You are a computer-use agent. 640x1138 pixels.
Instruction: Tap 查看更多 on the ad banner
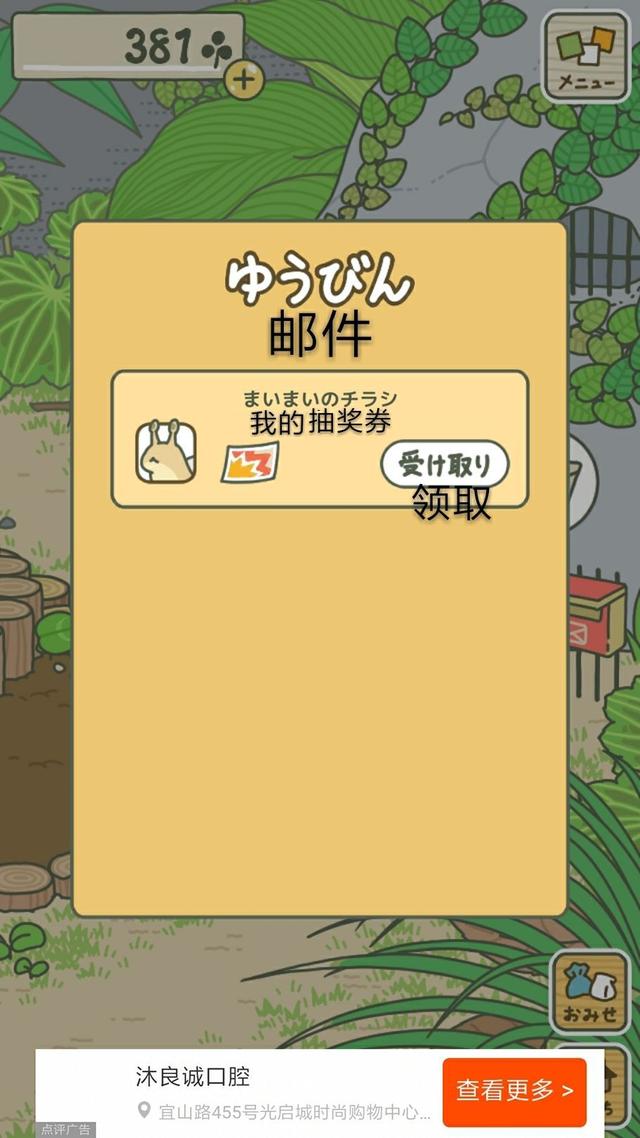pos(514,1090)
